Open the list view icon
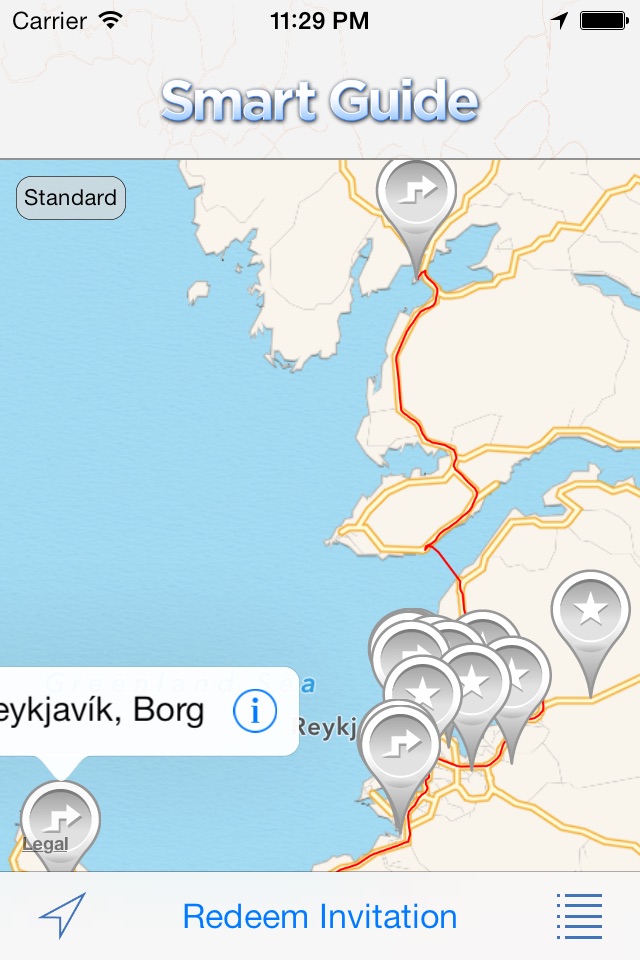 coord(579,915)
